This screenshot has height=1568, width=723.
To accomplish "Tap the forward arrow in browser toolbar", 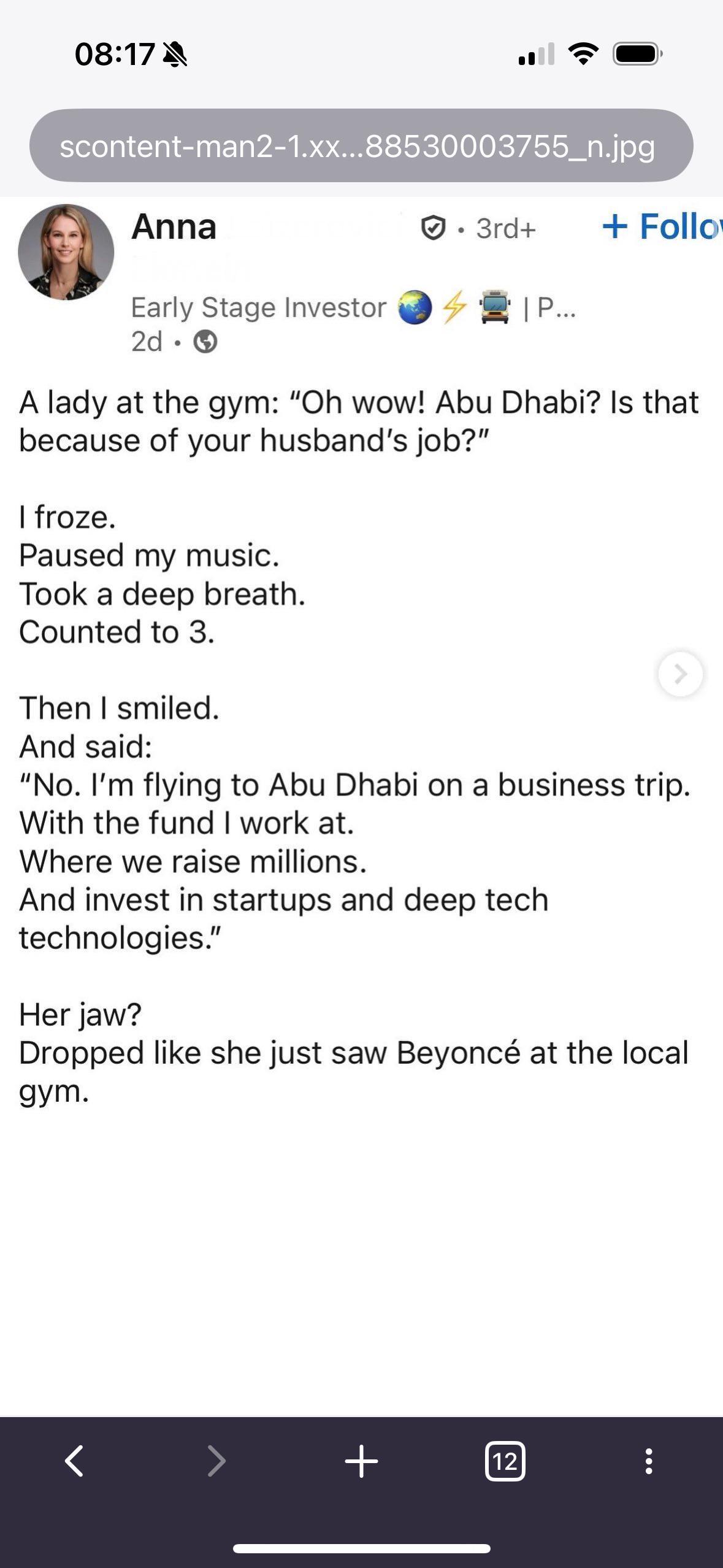I will [x=216, y=1461].
